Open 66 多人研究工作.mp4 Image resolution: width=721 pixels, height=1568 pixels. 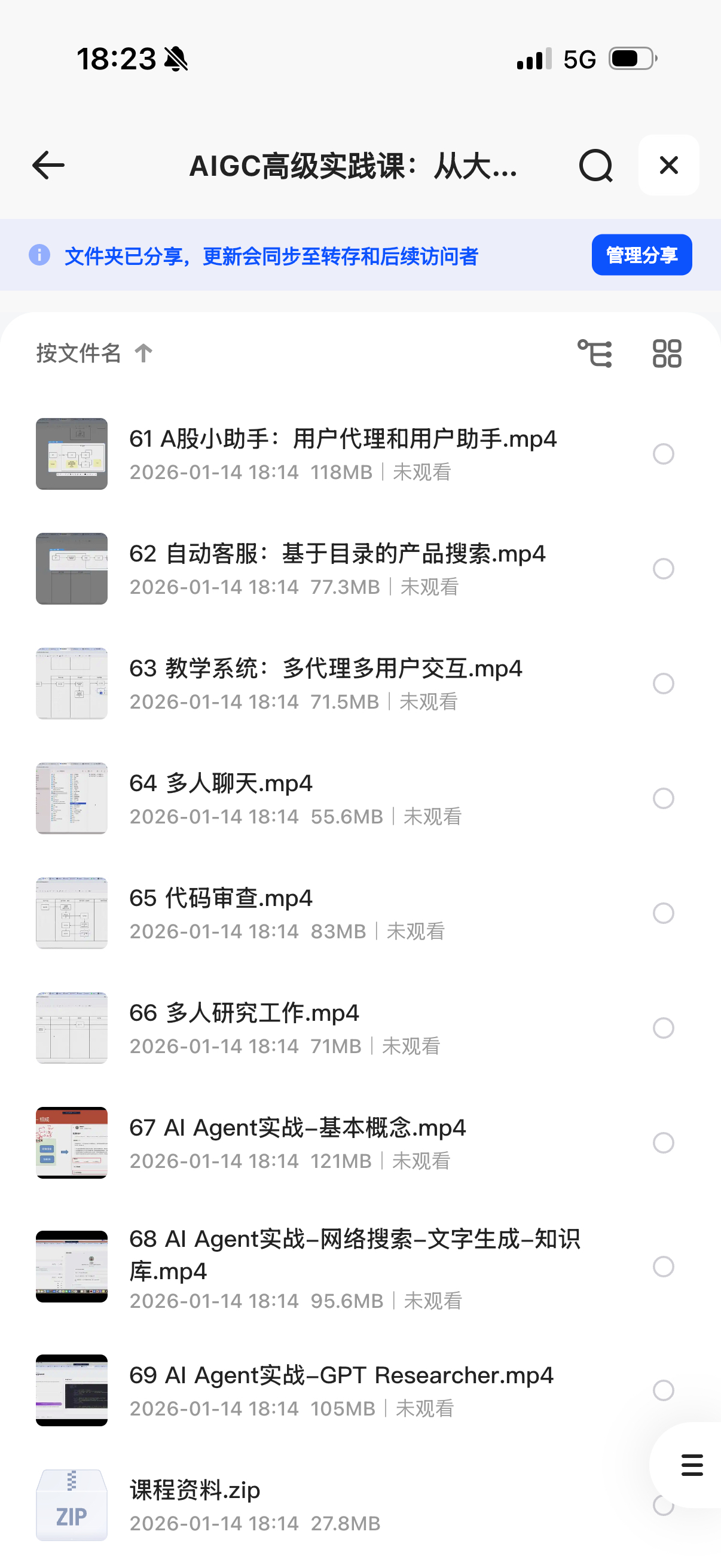point(244,1014)
